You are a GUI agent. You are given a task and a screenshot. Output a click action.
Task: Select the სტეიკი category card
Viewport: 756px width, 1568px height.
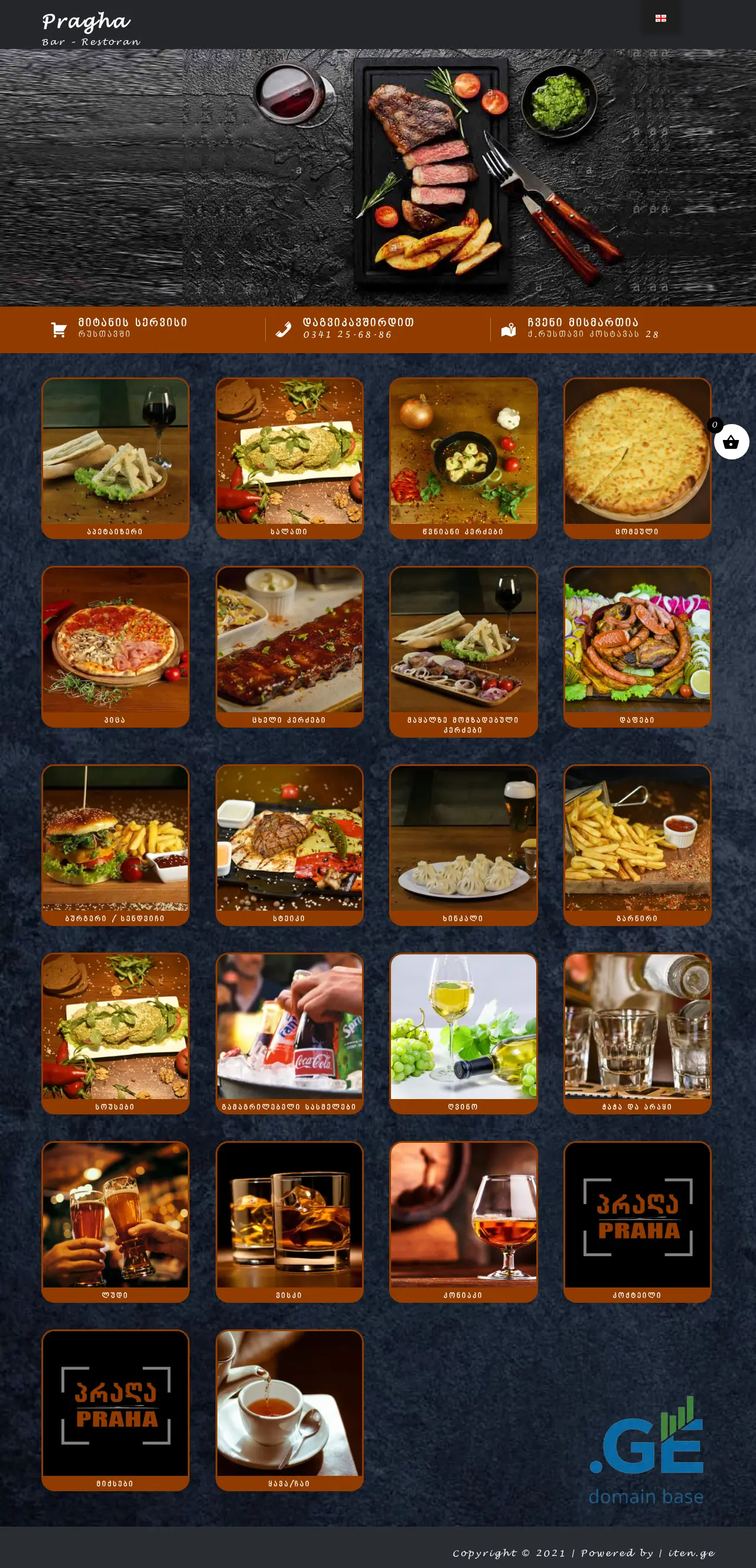click(x=289, y=845)
